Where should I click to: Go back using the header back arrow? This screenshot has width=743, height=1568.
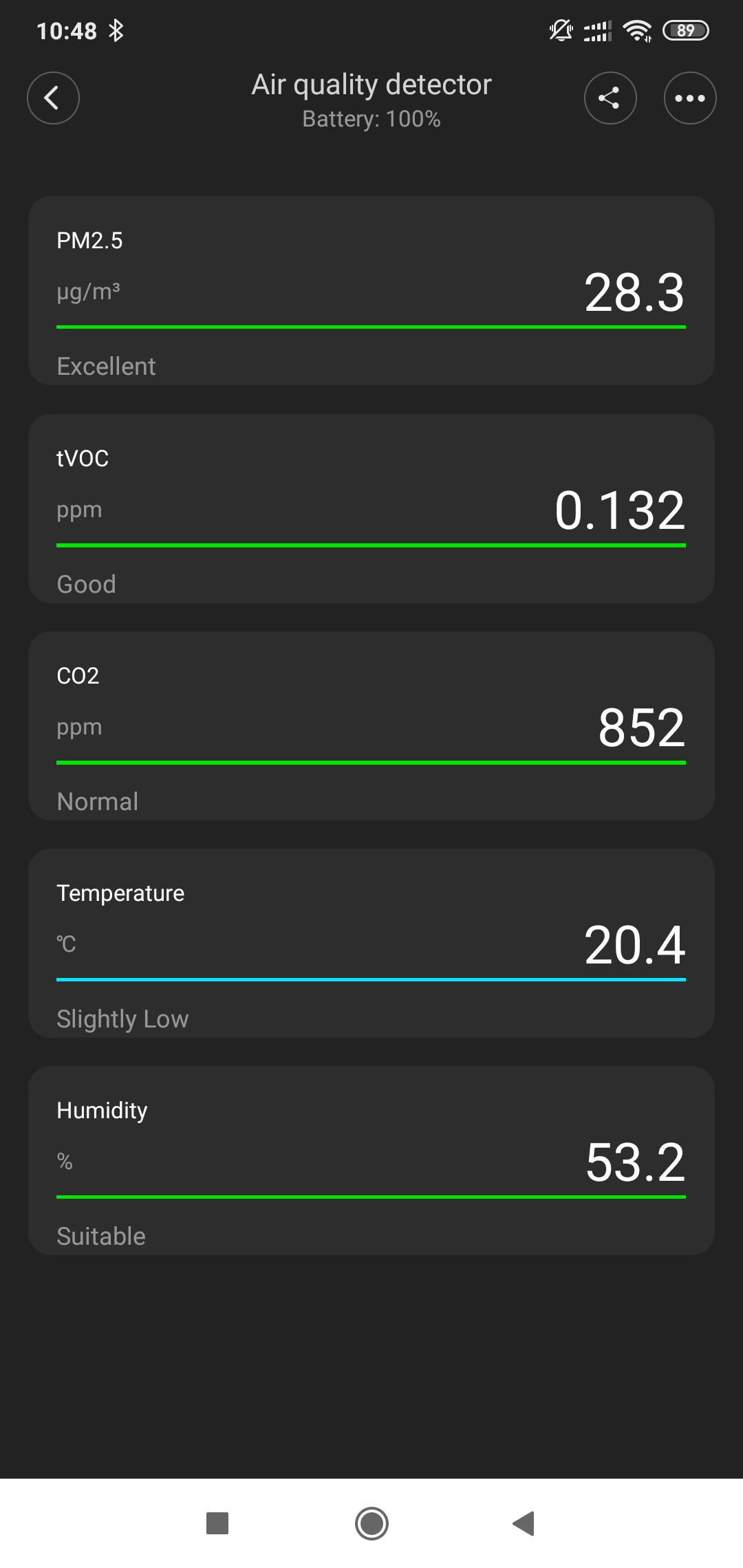53,98
